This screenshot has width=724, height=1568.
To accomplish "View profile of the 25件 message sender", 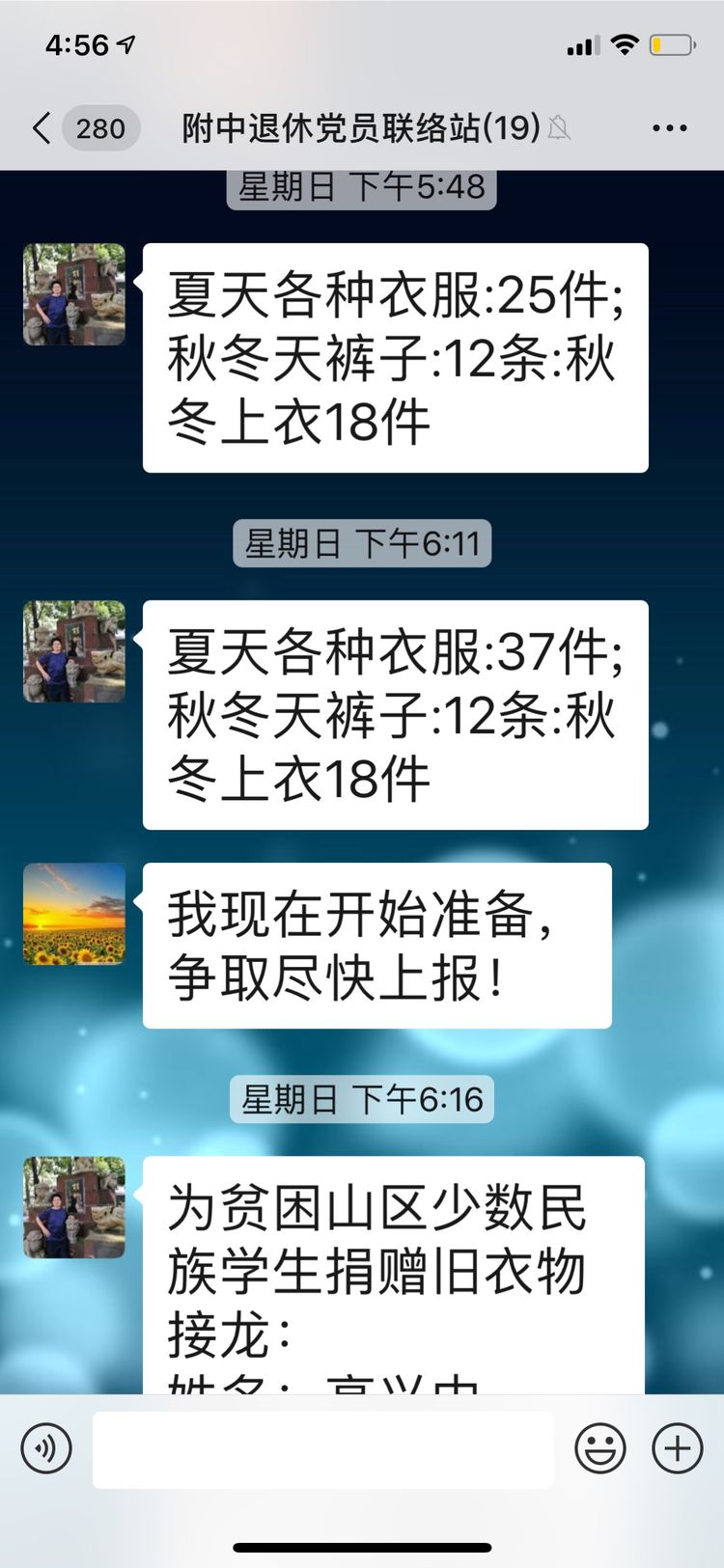I will coord(74,294).
